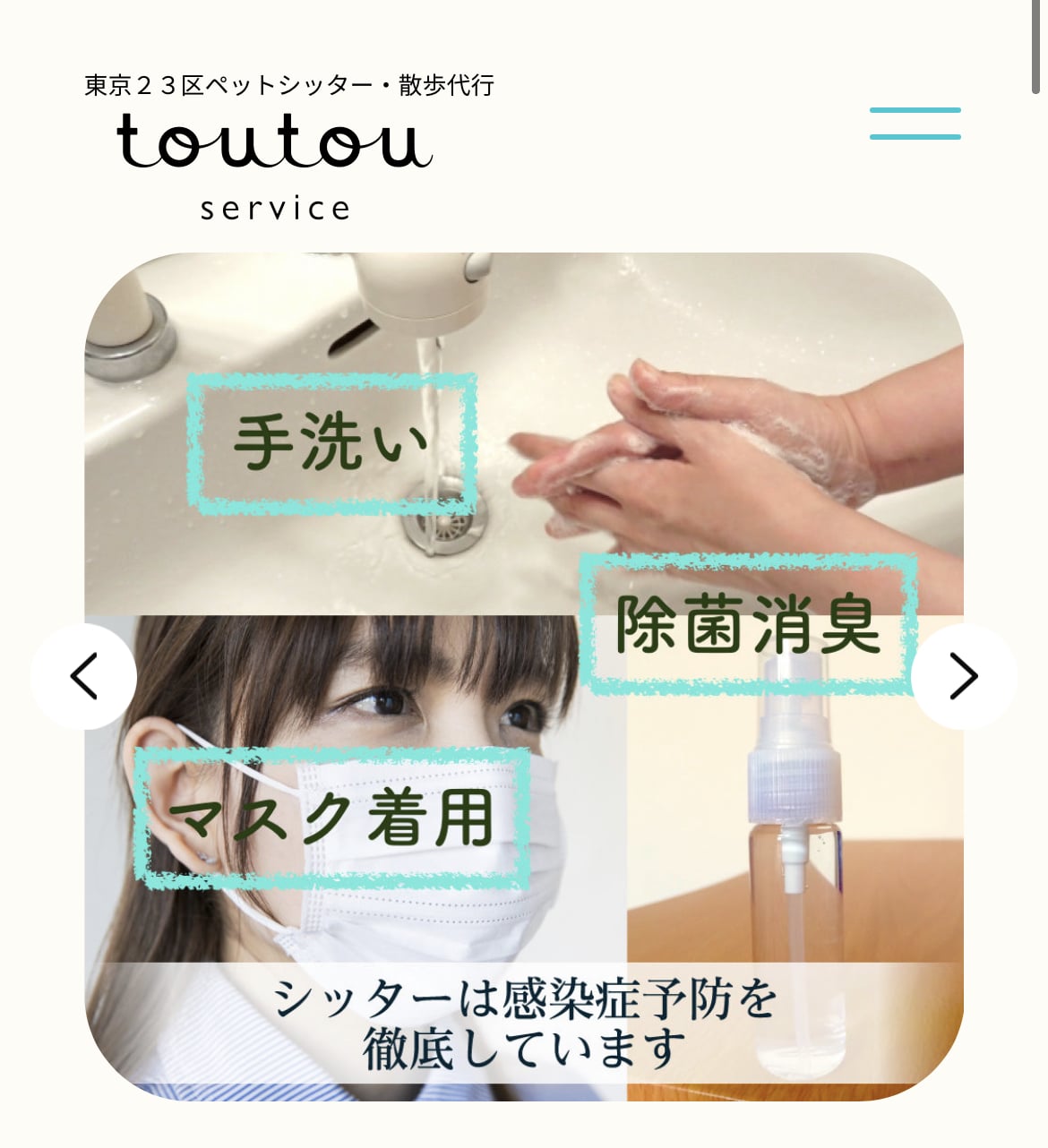The image size is (1048, 1148).
Task: Open the hamburger menu
Action: coord(915,124)
